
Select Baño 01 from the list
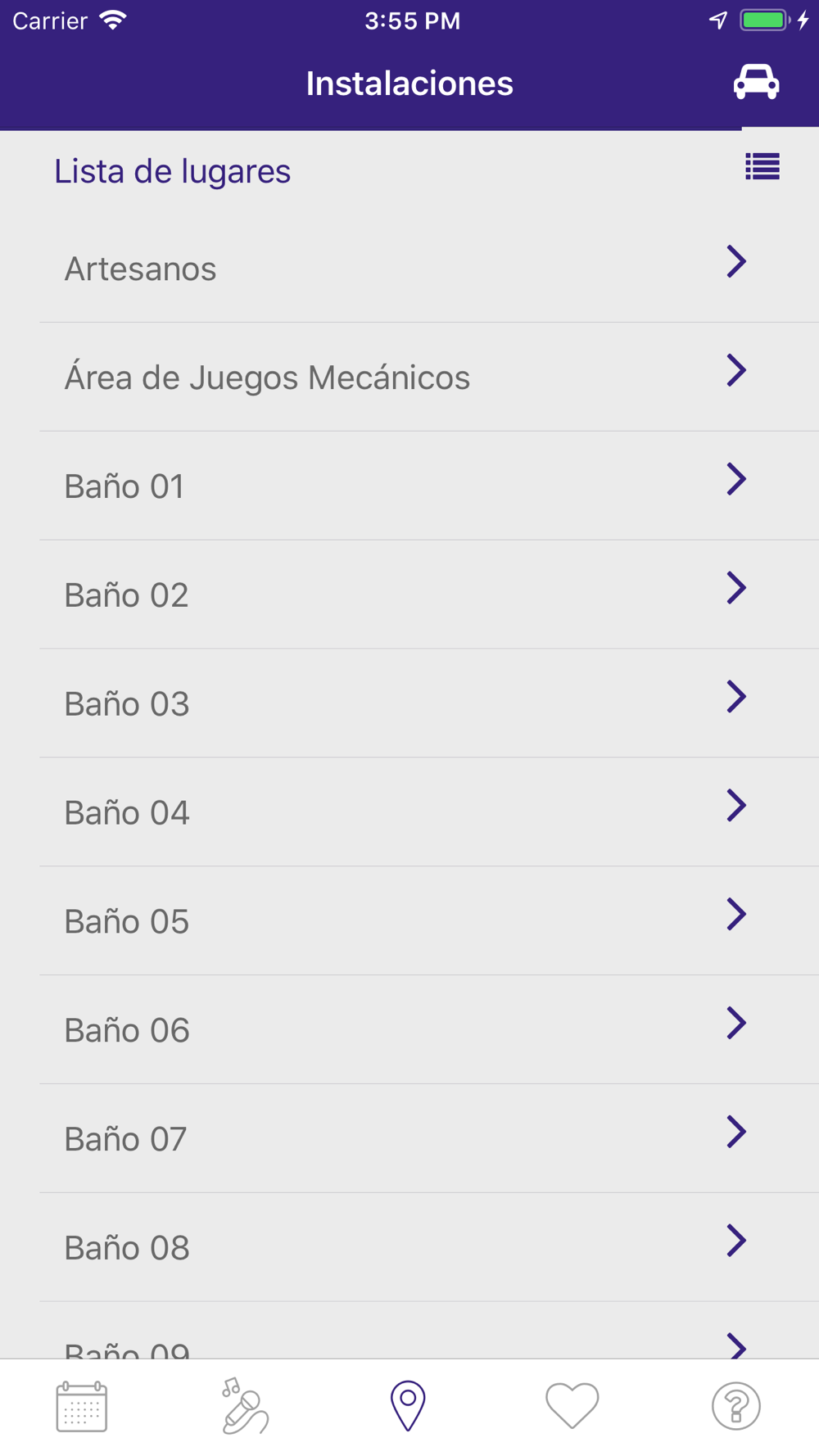[429, 486]
